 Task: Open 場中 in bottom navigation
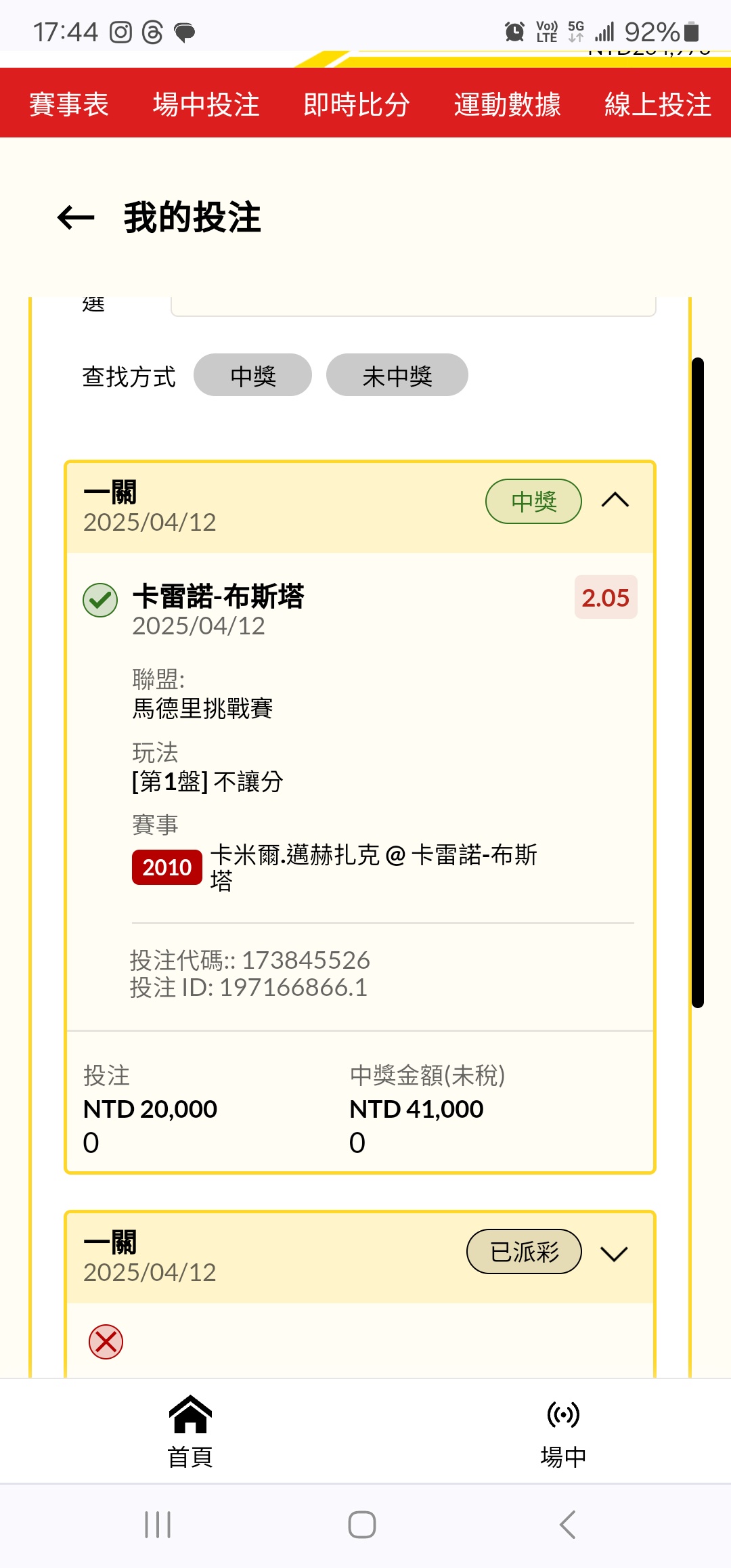click(563, 1431)
